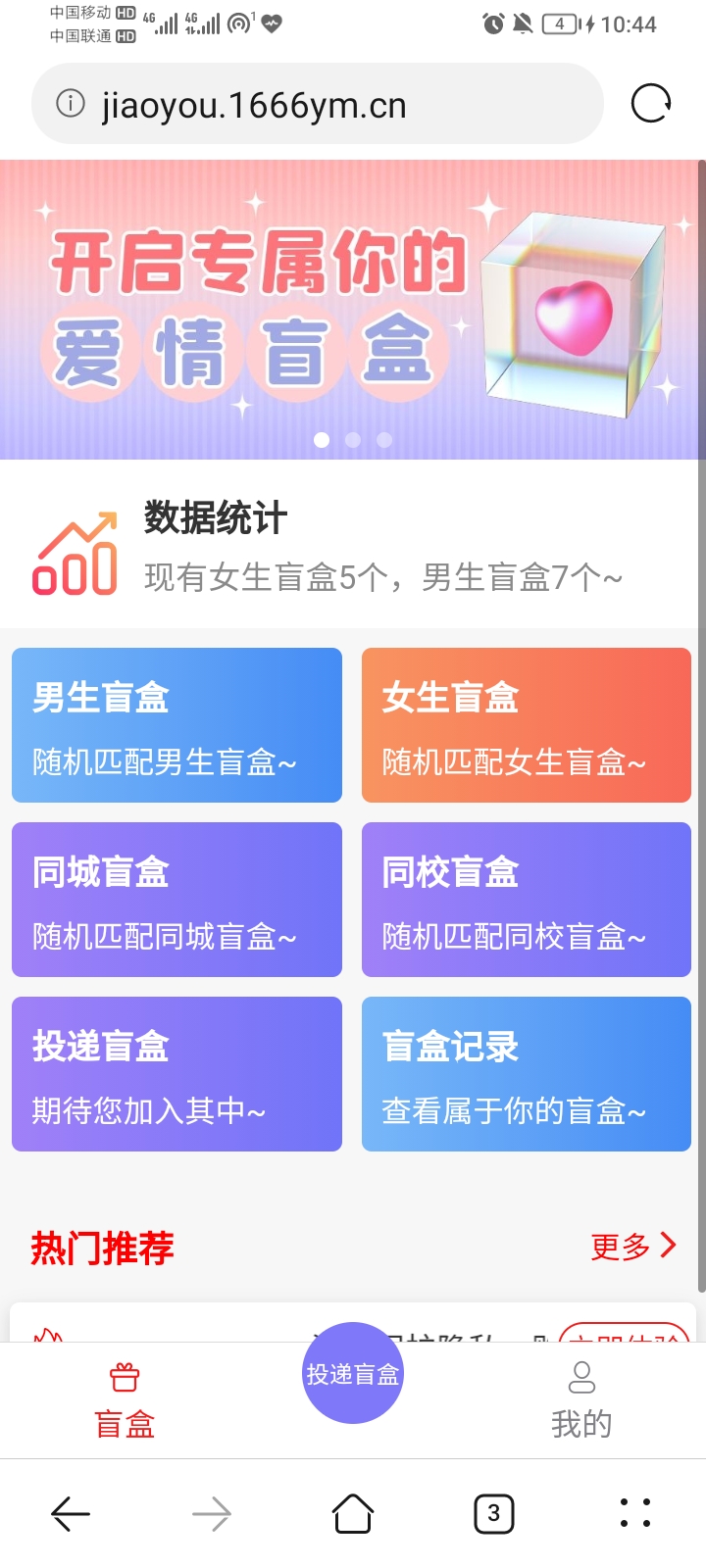Viewport: 706px width, 1568px height.
Task: View the 盲盒记录 card
Action: pyautogui.click(x=526, y=1074)
